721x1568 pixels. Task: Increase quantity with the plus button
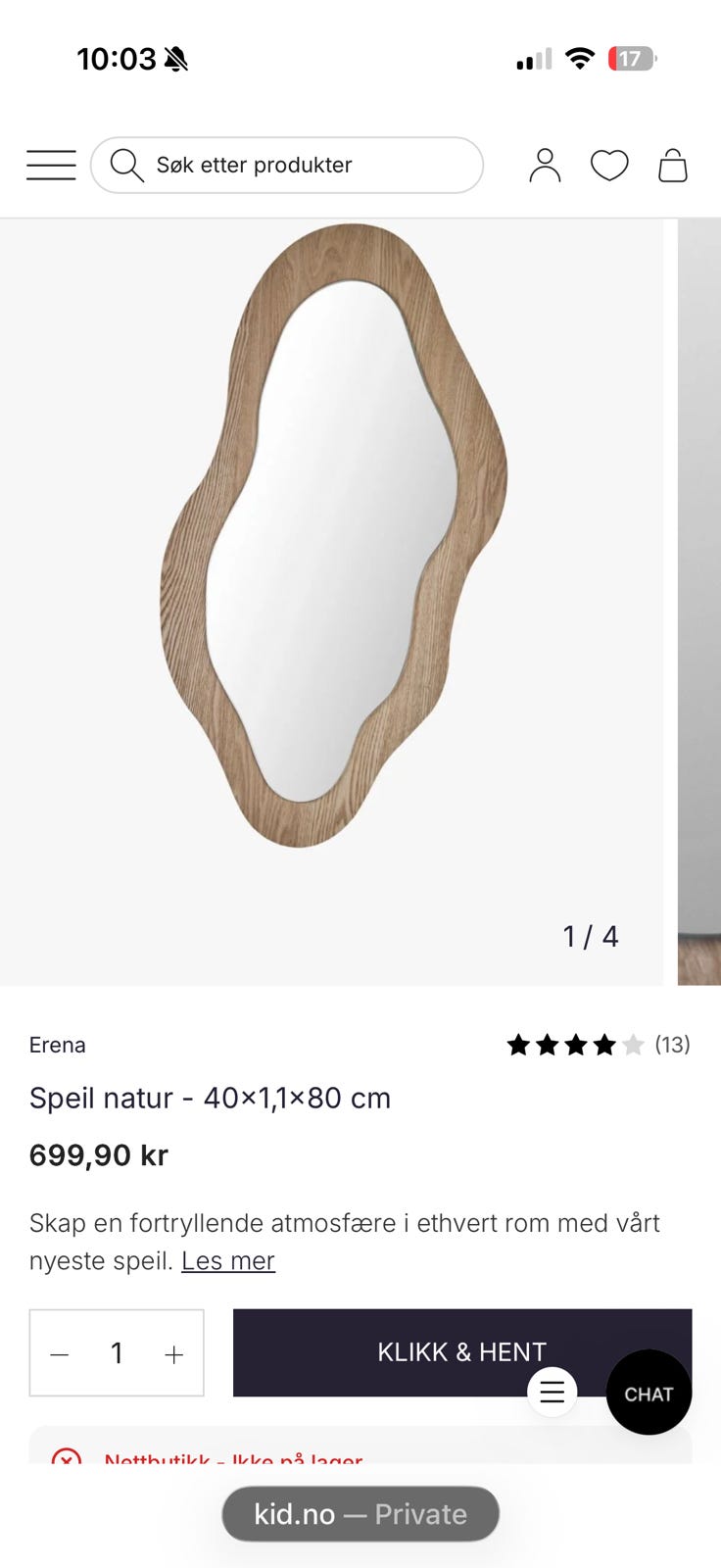(x=173, y=1354)
